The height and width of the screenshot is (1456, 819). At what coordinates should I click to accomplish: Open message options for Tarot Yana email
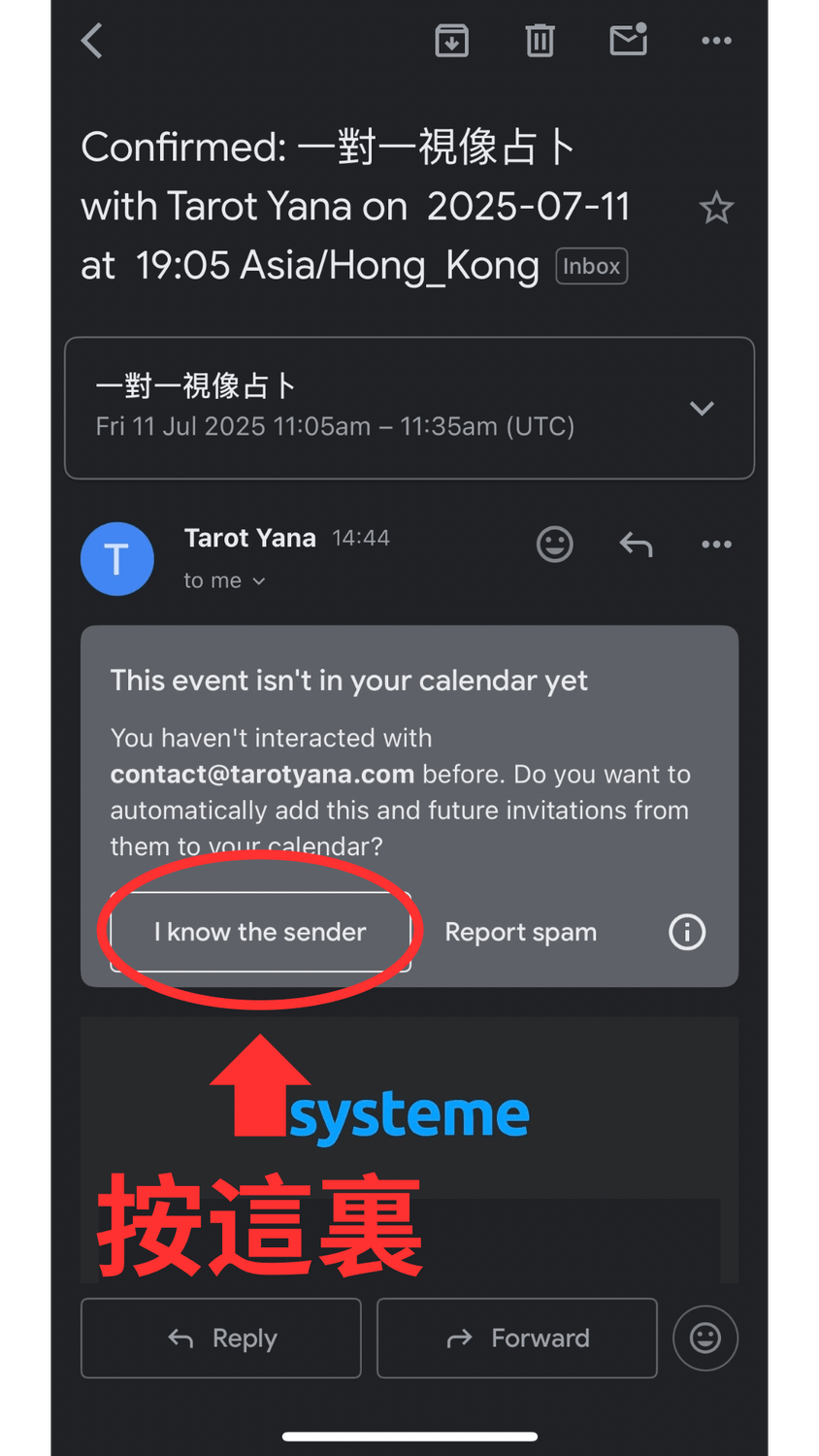pyautogui.click(x=716, y=545)
